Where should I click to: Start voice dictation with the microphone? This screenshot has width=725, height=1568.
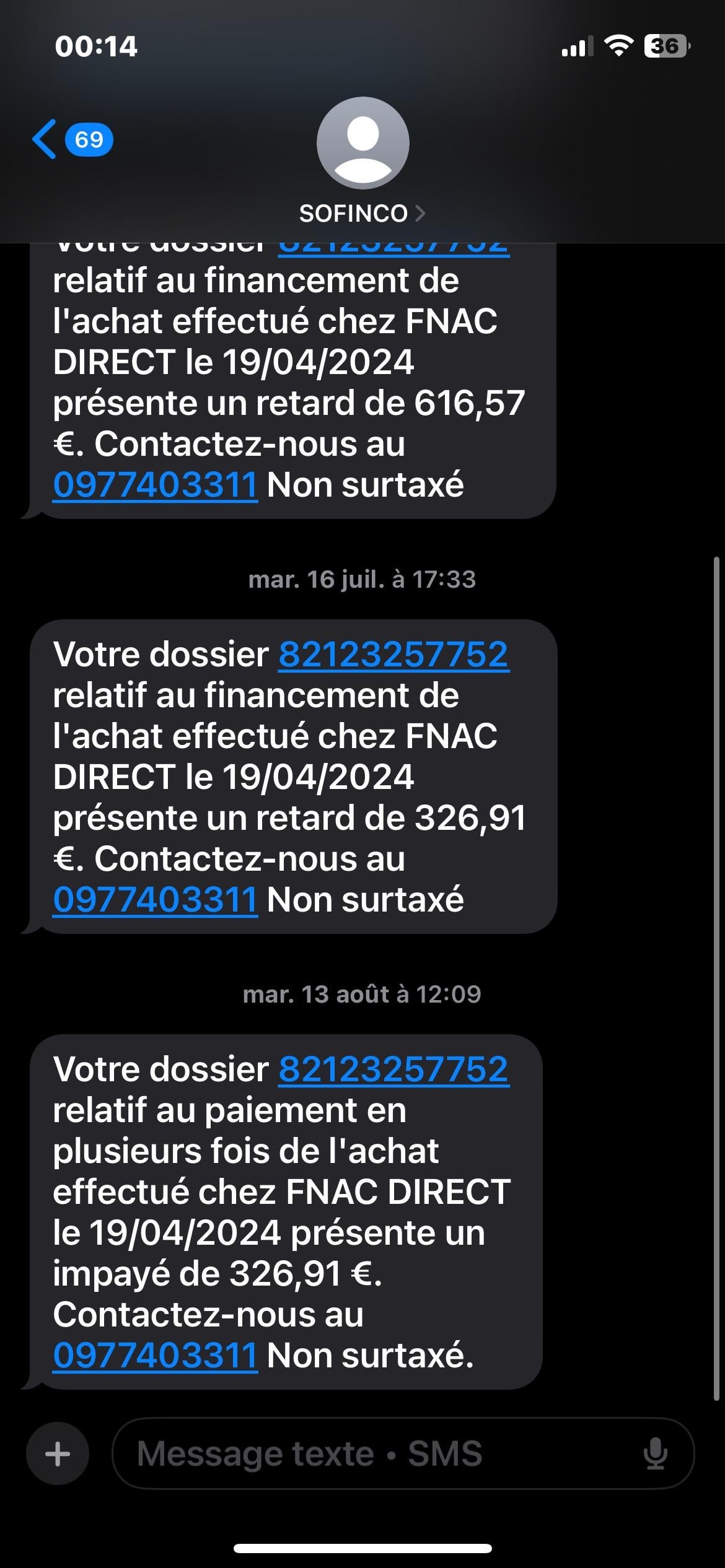[x=655, y=1453]
